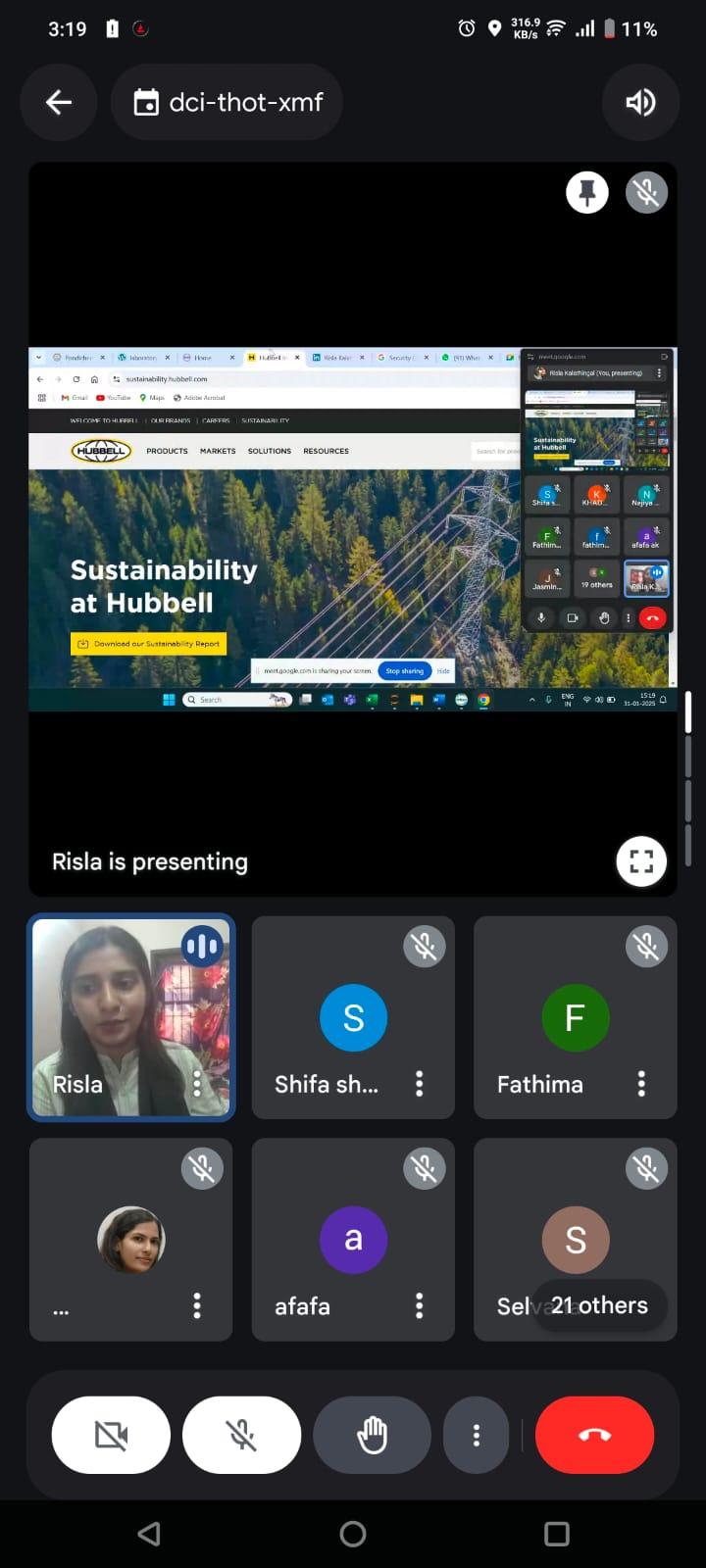The height and width of the screenshot is (1568, 706).
Task: Open meeting details for dci-thot-xmf
Action: point(227,102)
